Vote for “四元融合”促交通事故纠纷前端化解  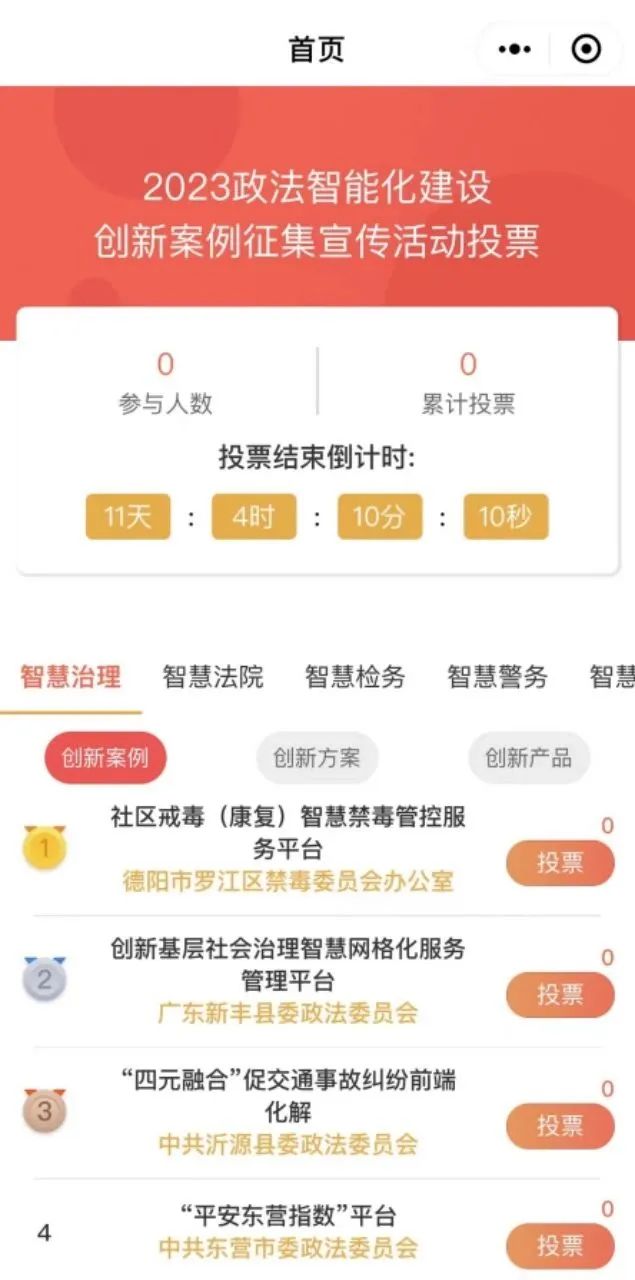coord(560,1126)
